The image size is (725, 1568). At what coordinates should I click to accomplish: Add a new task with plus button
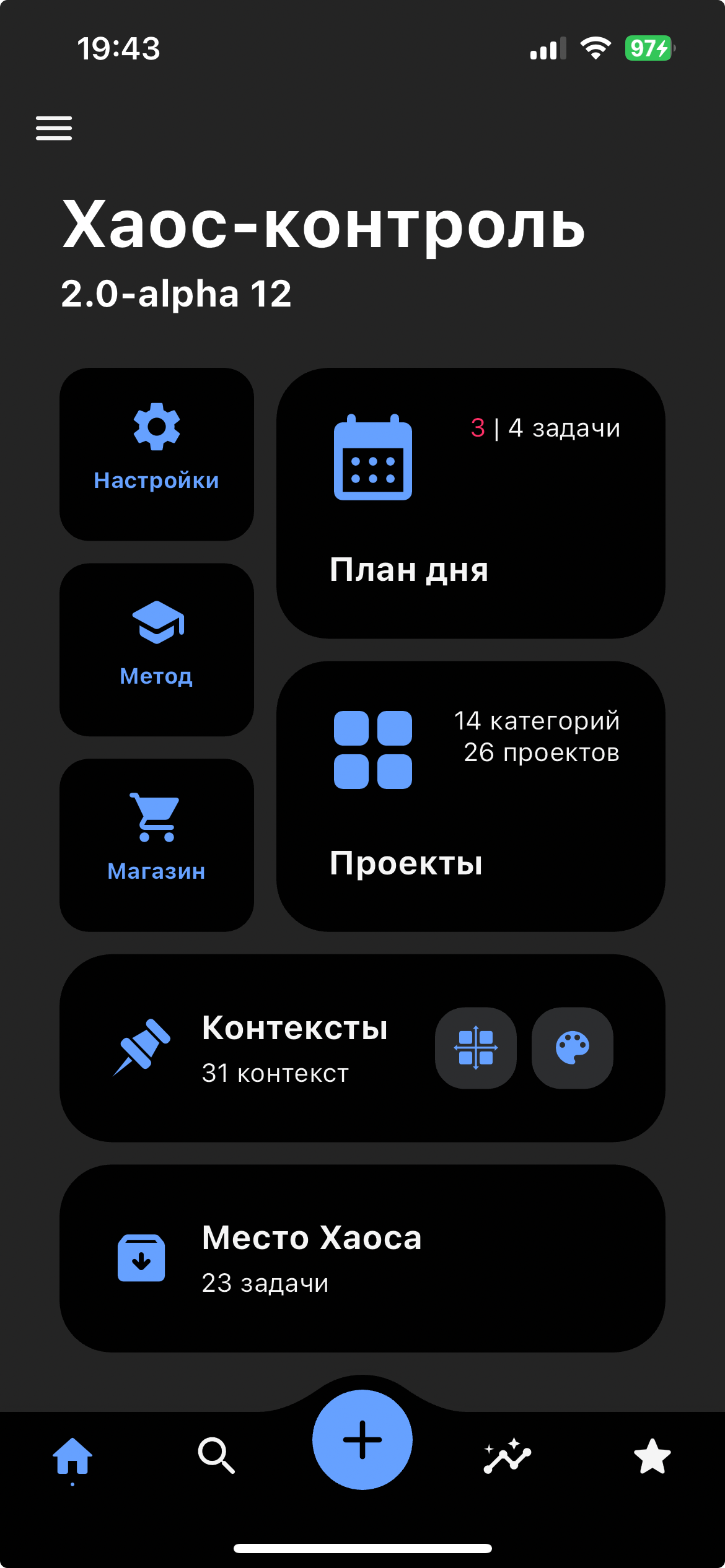362,1440
